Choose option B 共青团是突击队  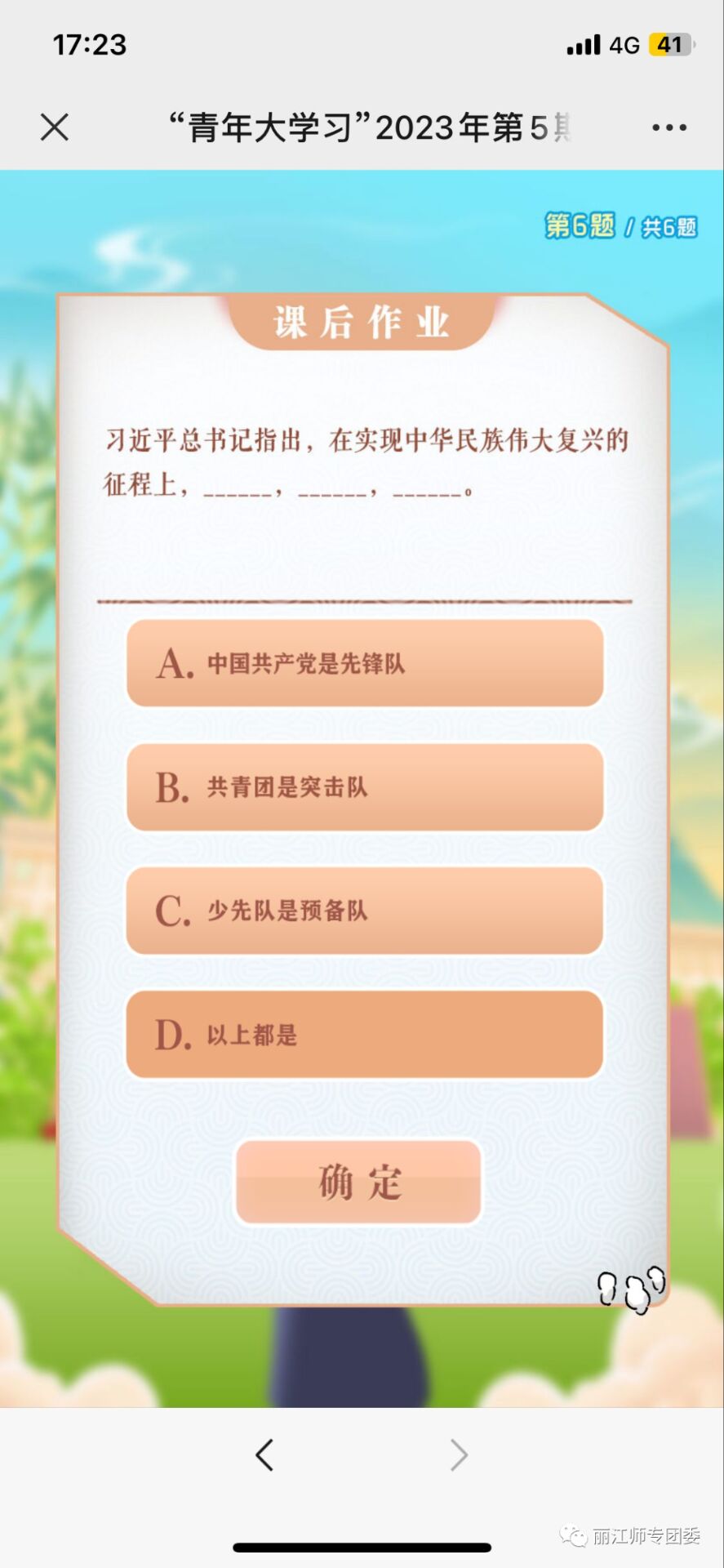[x=364, y=787]
